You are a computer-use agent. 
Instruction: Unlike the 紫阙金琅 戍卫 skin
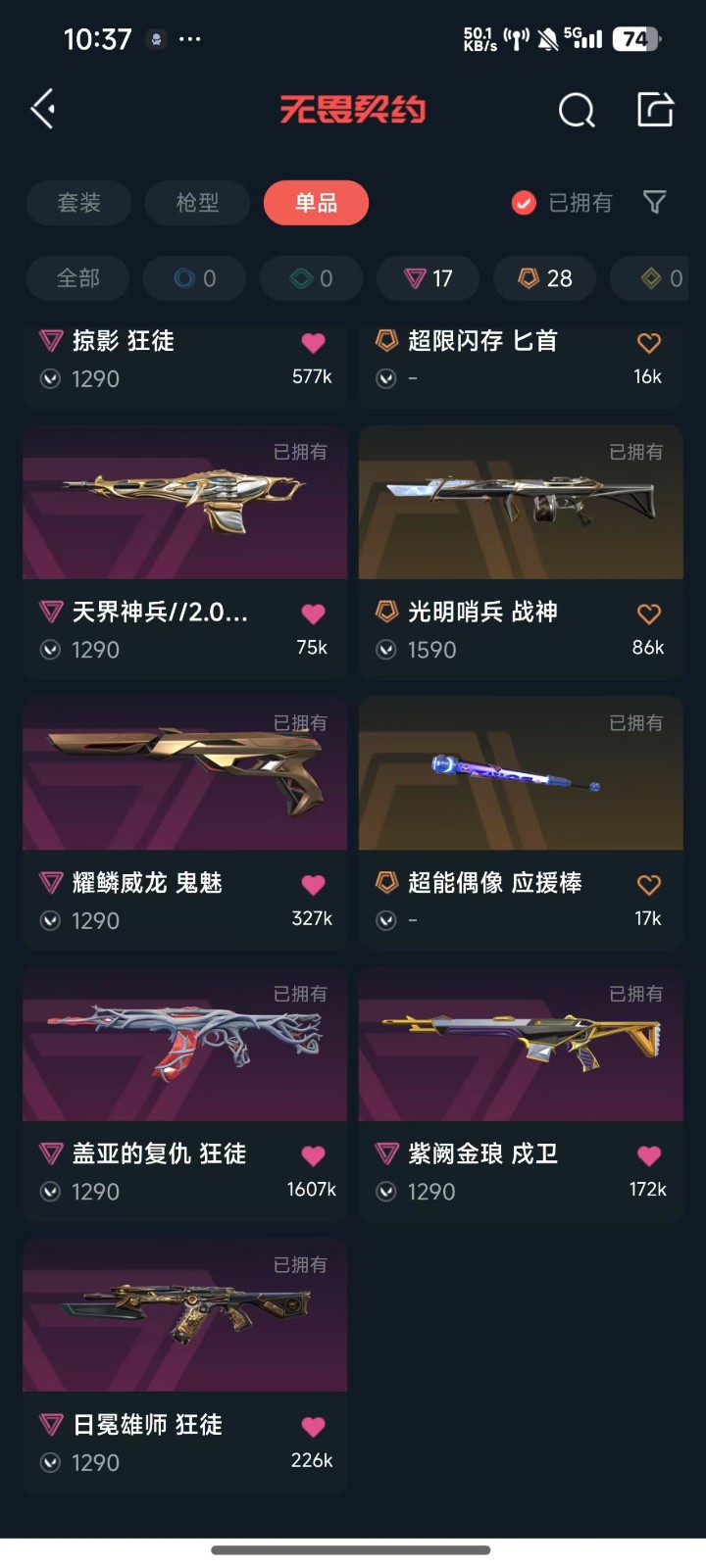coord(649,1155)
